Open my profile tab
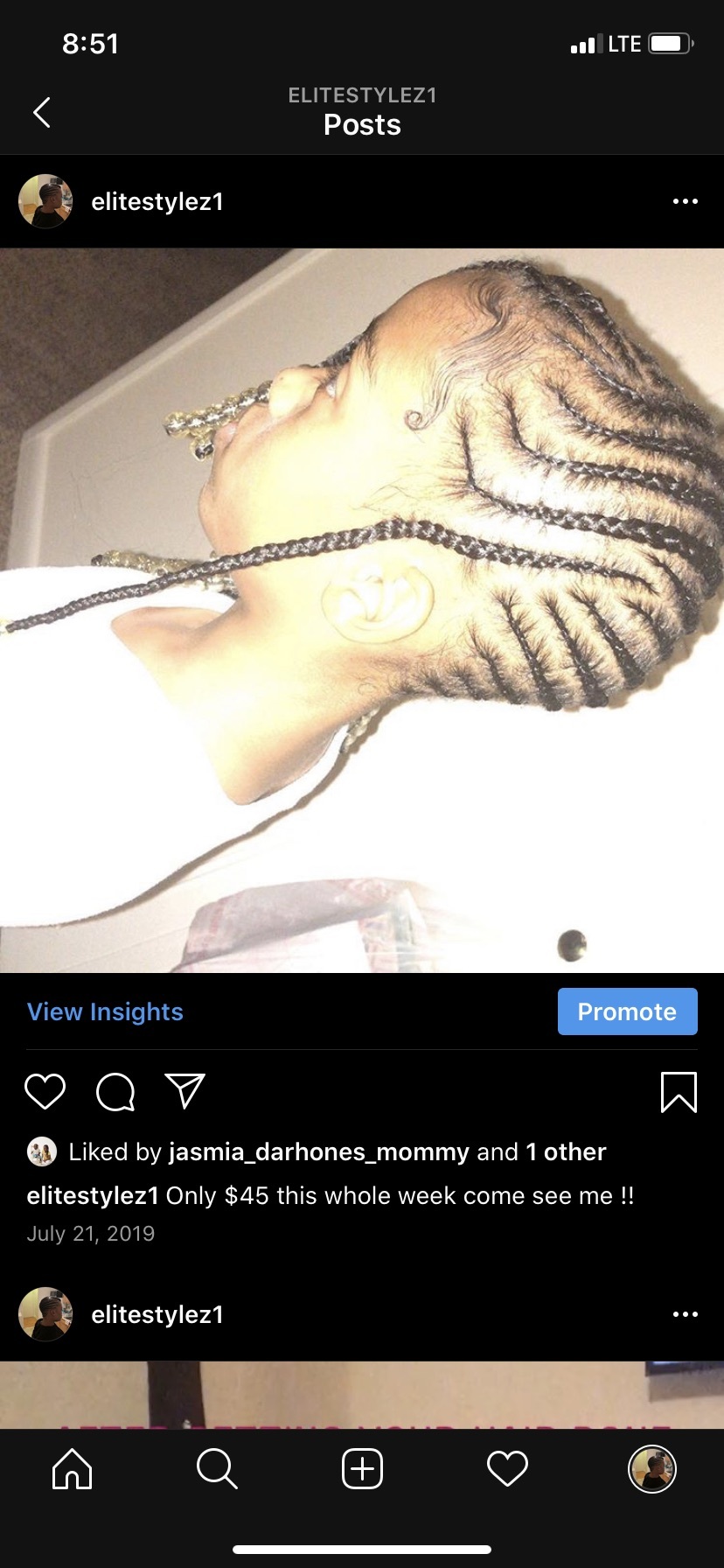Viewport: 724px width, 1568px height. tap(652, 1468)
